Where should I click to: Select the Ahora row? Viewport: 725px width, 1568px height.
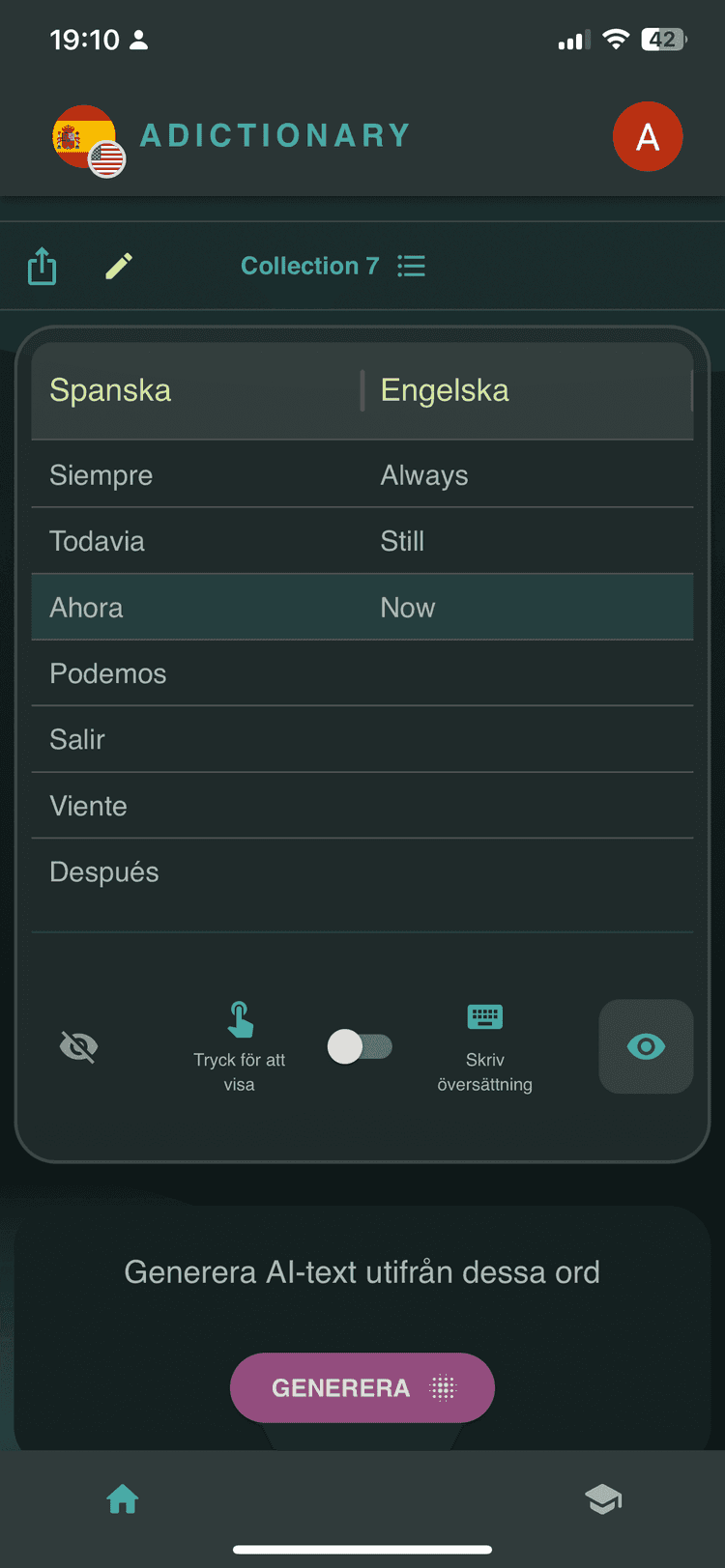[362, 608]
